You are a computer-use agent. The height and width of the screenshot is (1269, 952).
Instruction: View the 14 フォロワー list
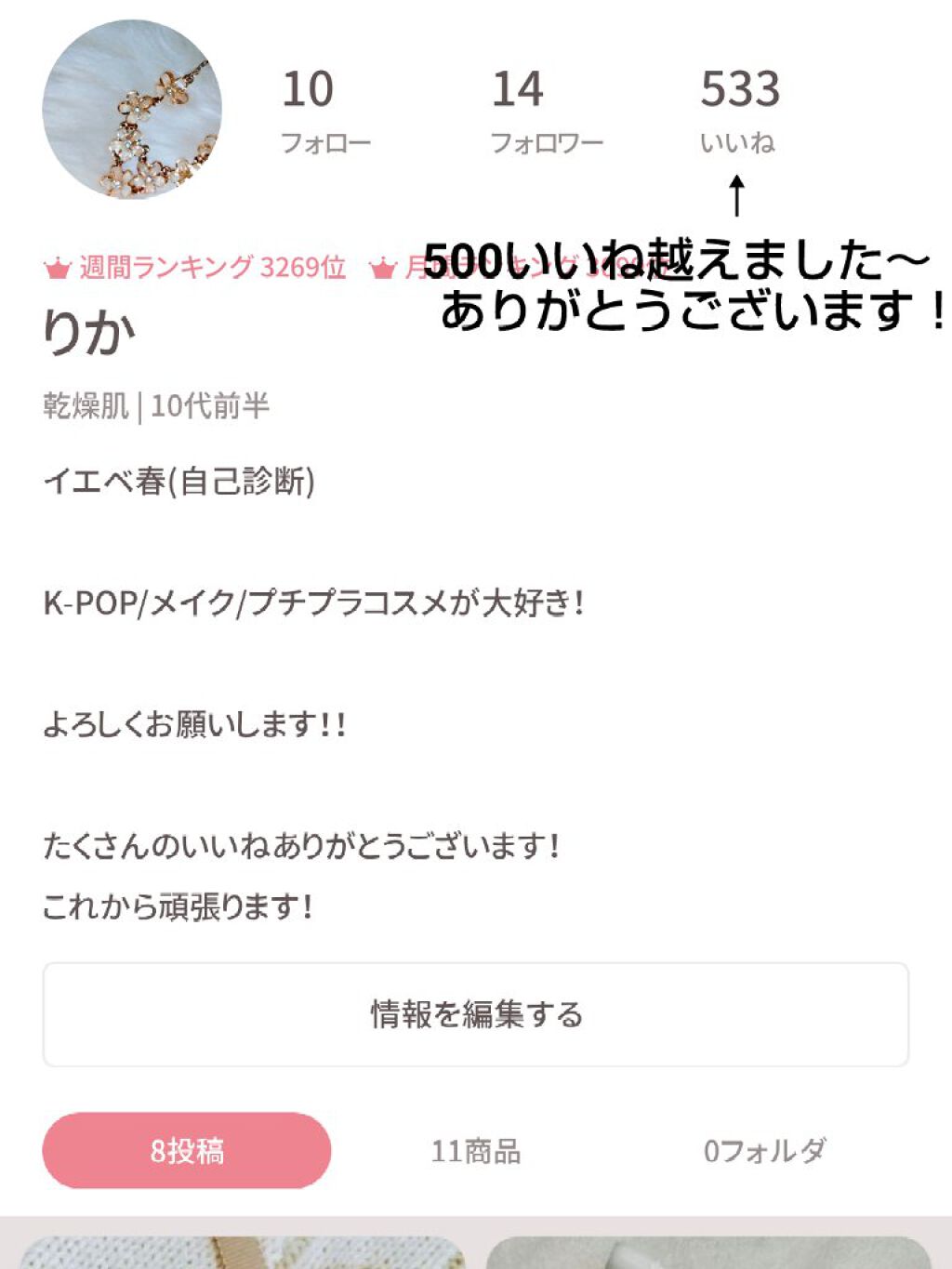545,110
